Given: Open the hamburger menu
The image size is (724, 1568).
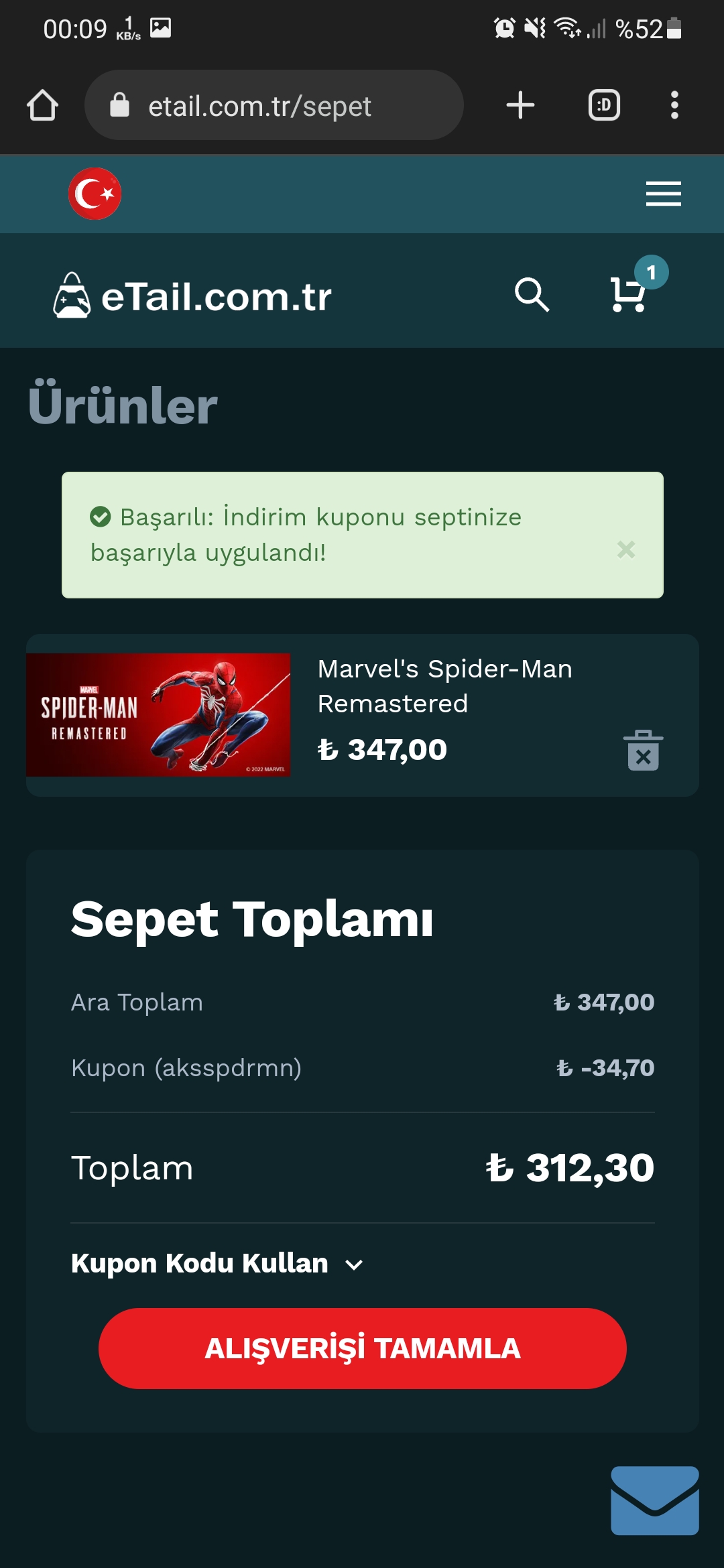Looking at the screenshot, I should tap(663, 194).
